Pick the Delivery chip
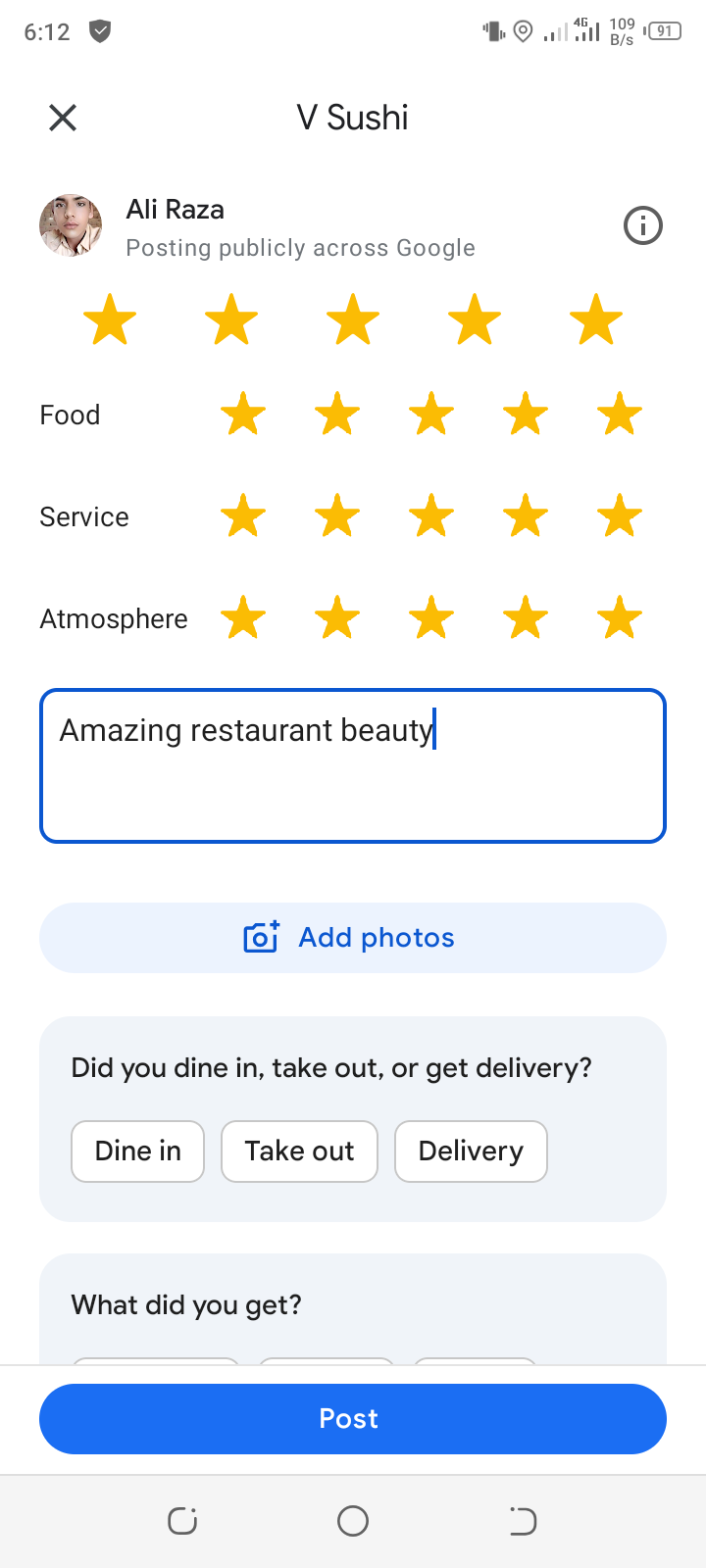 click(x=471, y=1151)
